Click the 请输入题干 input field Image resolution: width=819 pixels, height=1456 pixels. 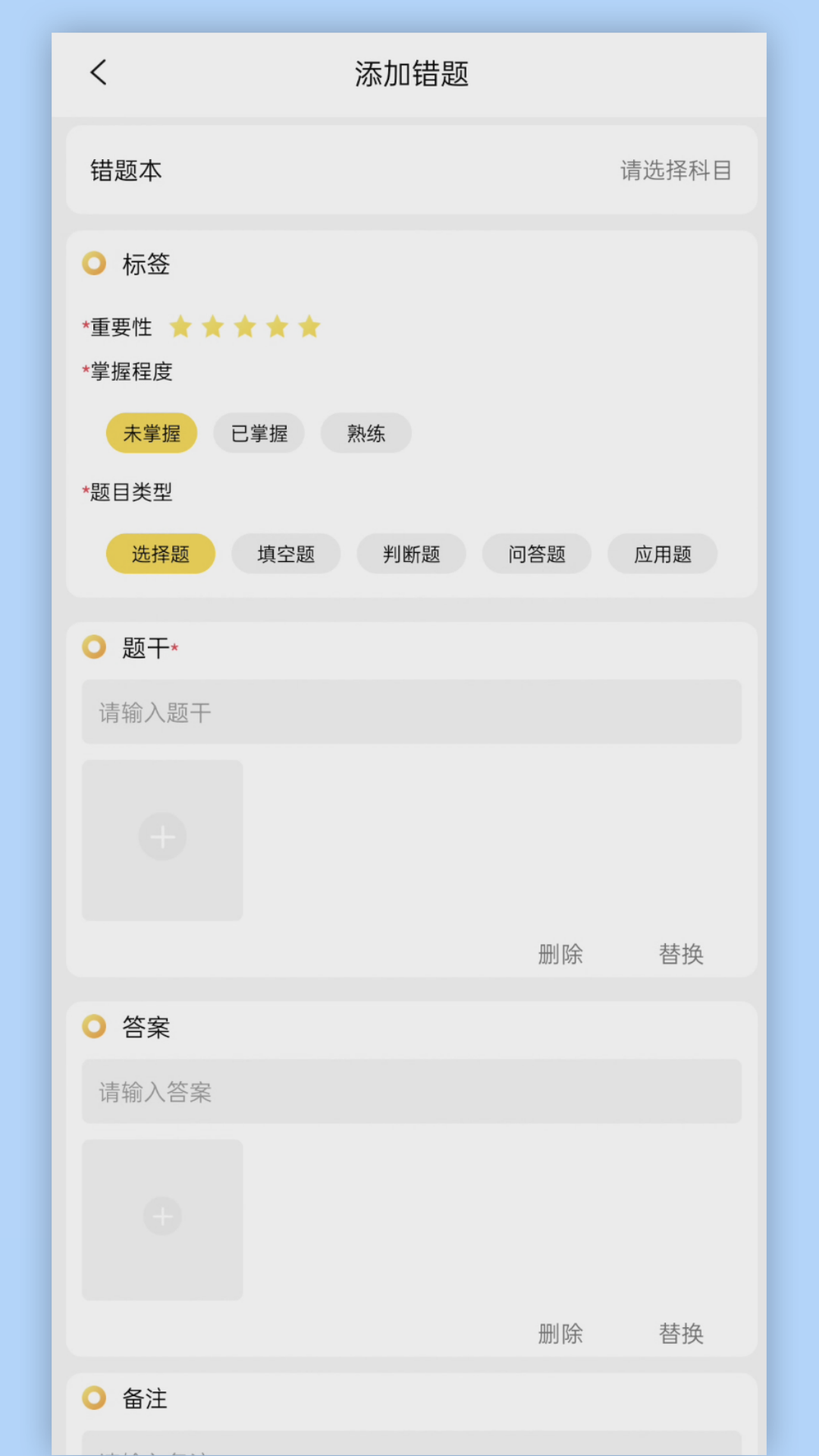click(412, 711)
